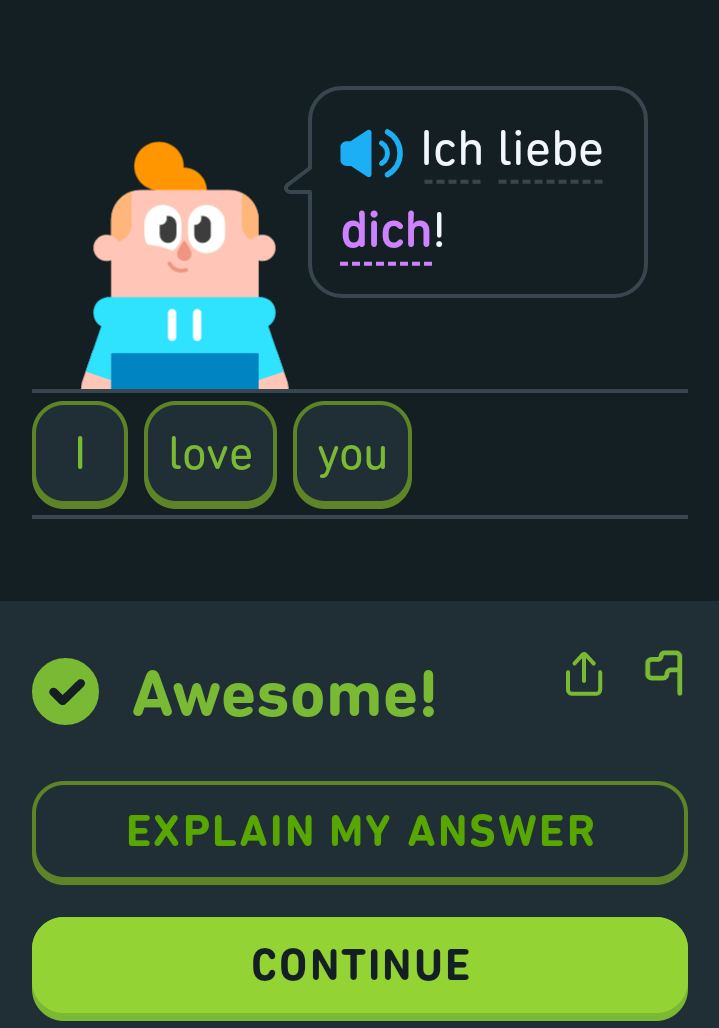Report an issue with the flag icon
The width and height of the screenshot is (719, 1028).
coord(664,671)
